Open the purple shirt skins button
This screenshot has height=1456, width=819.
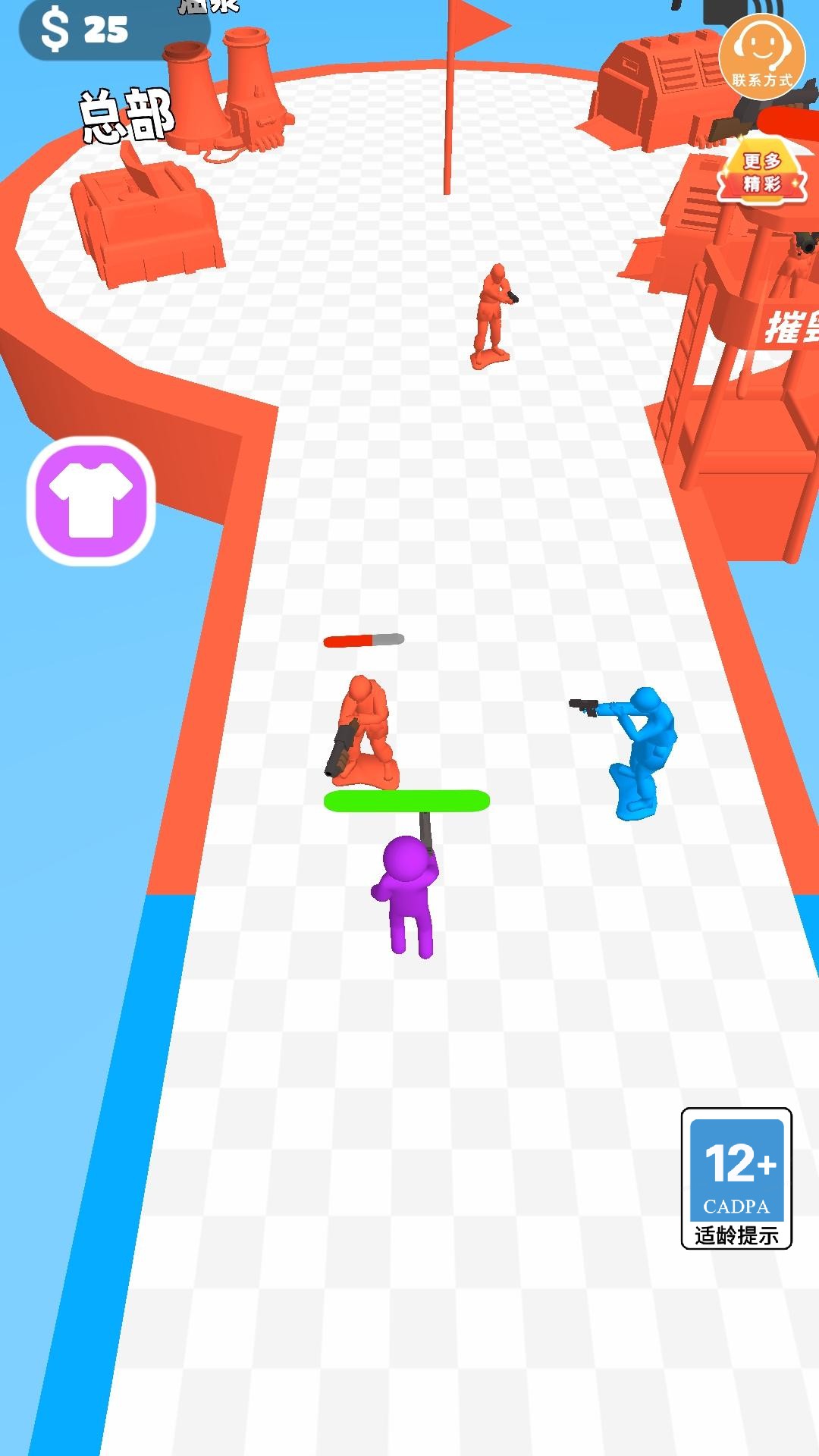(91, 500)
